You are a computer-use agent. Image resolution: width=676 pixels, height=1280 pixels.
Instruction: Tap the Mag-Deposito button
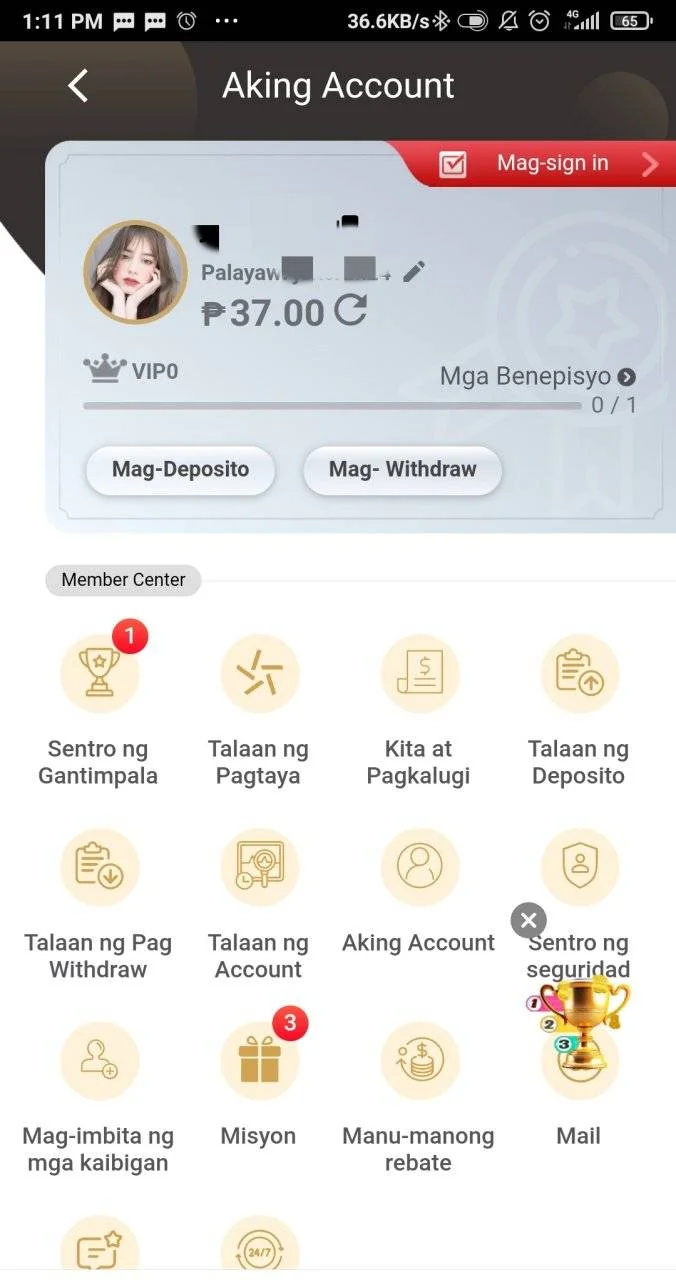tap(180, 470)
